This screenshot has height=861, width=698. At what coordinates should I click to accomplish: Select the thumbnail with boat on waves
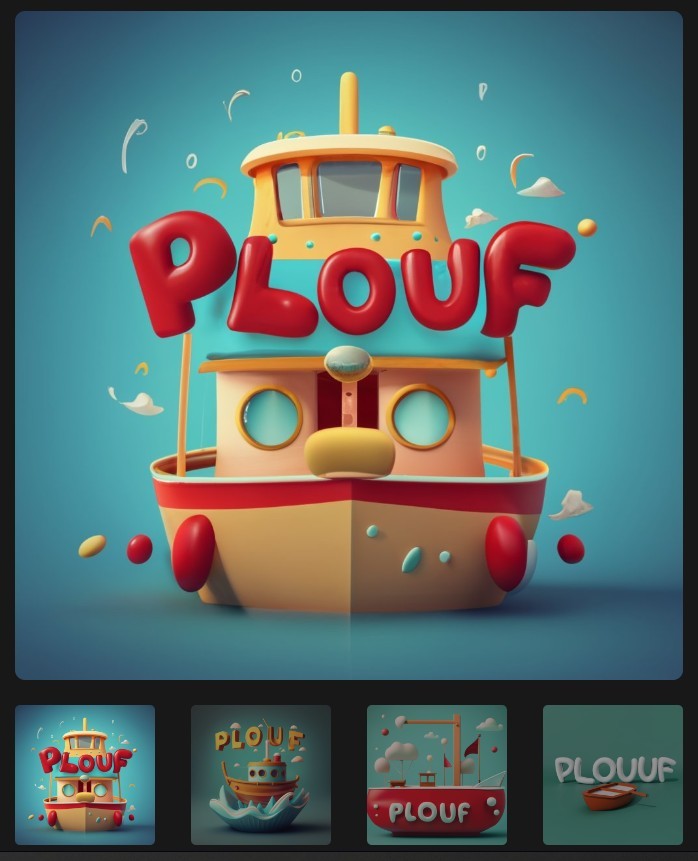coord(261,775)
